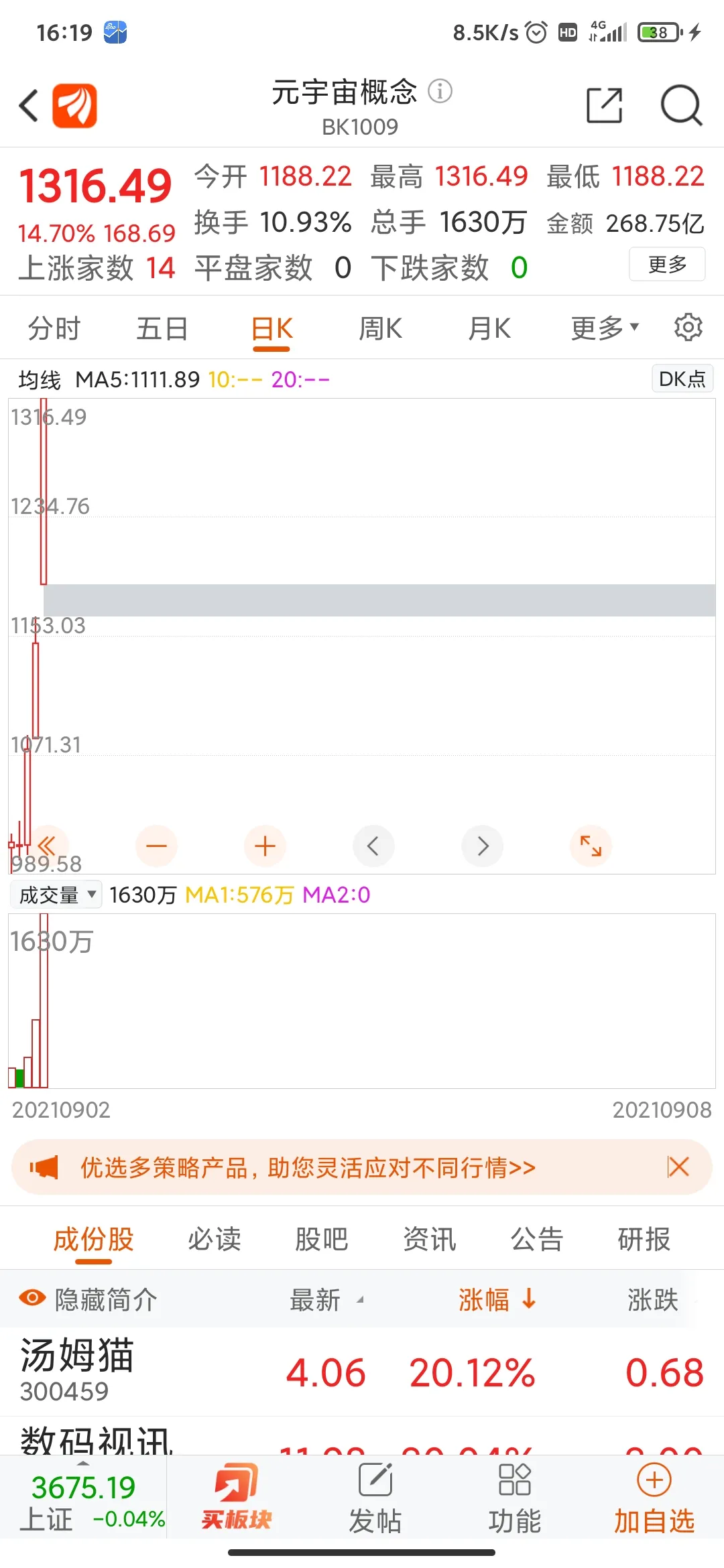Zoom out the K-line chart with minus
The height and width of the screenshot is (1568, 724).
pyautogui.click(x=156, y=846)
